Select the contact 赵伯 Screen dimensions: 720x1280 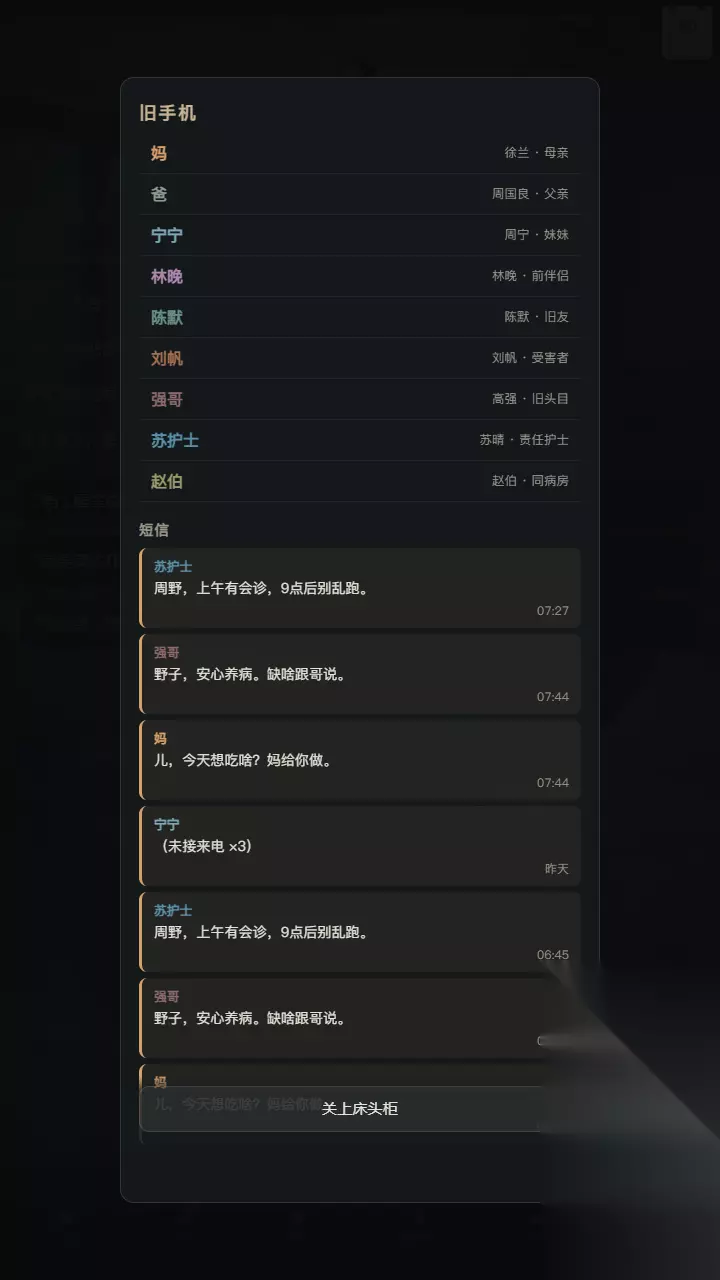(360, 481)
